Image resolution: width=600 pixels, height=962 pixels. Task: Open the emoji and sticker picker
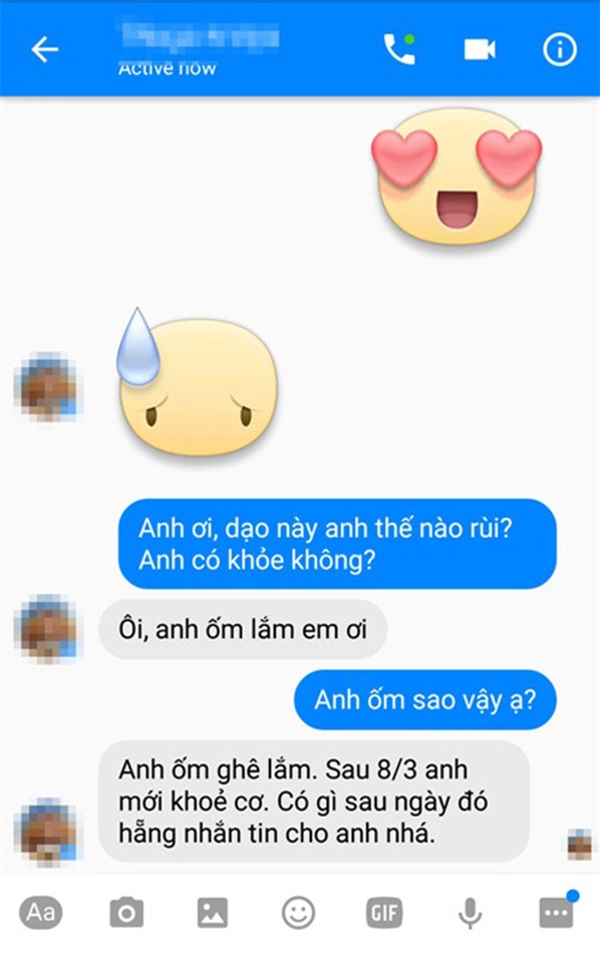(x=298, y=912)
